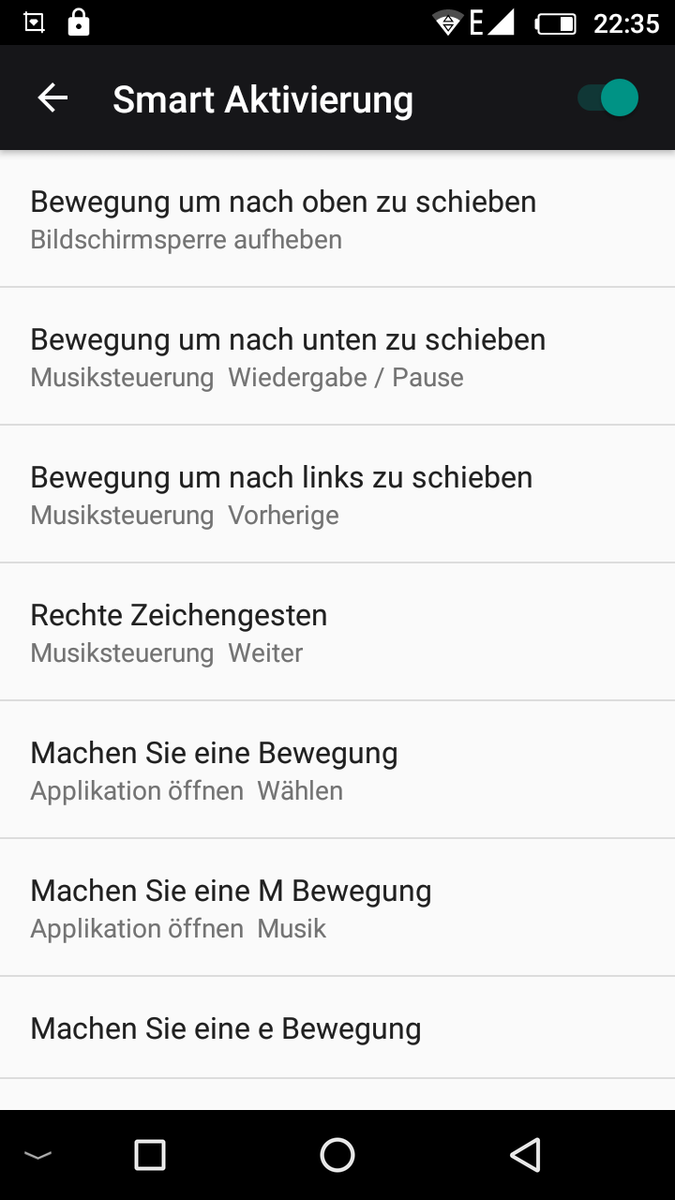Open Rechte Zeichengesten setting

[x=337, y=632]
